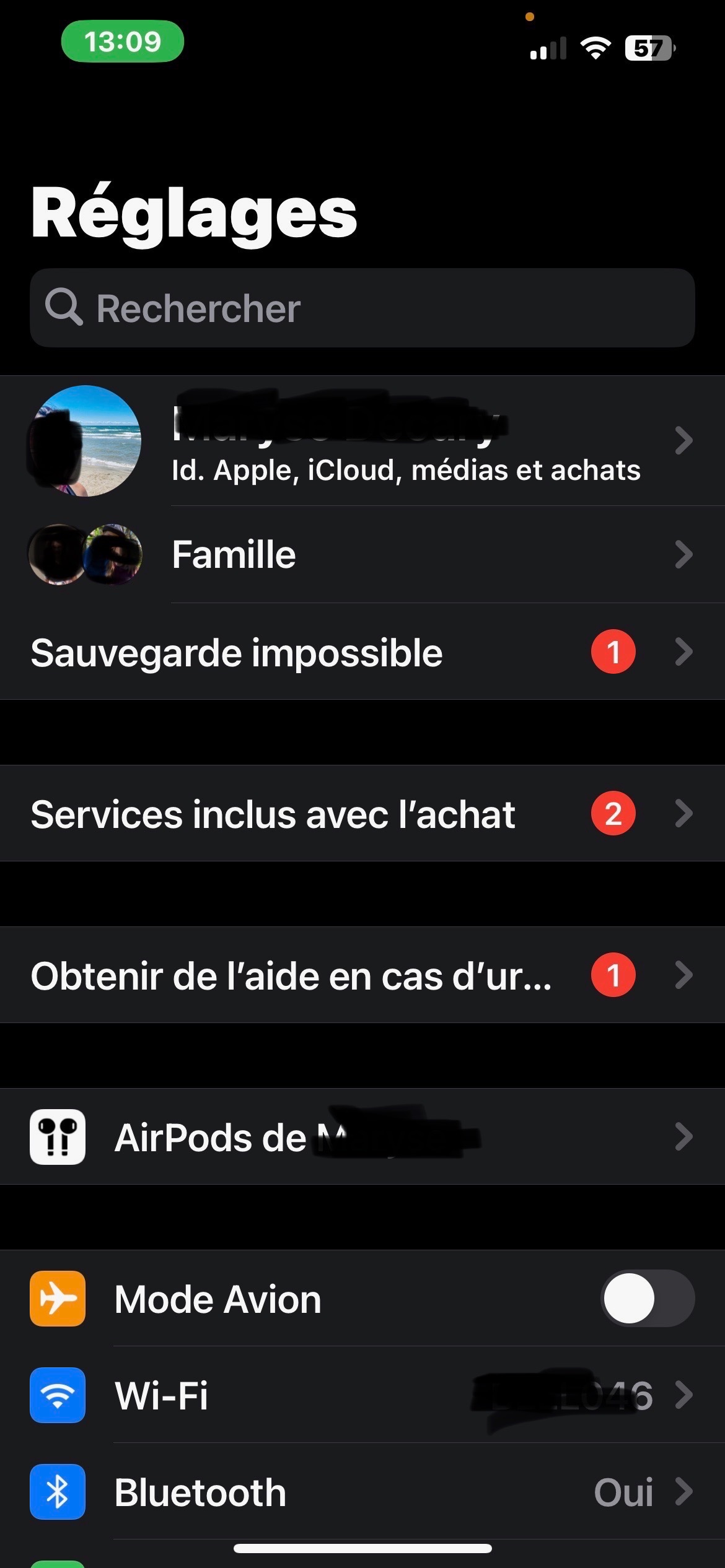Open Bluetooth settings
Screen dimensions: 725x1568
pos(362,1492)
